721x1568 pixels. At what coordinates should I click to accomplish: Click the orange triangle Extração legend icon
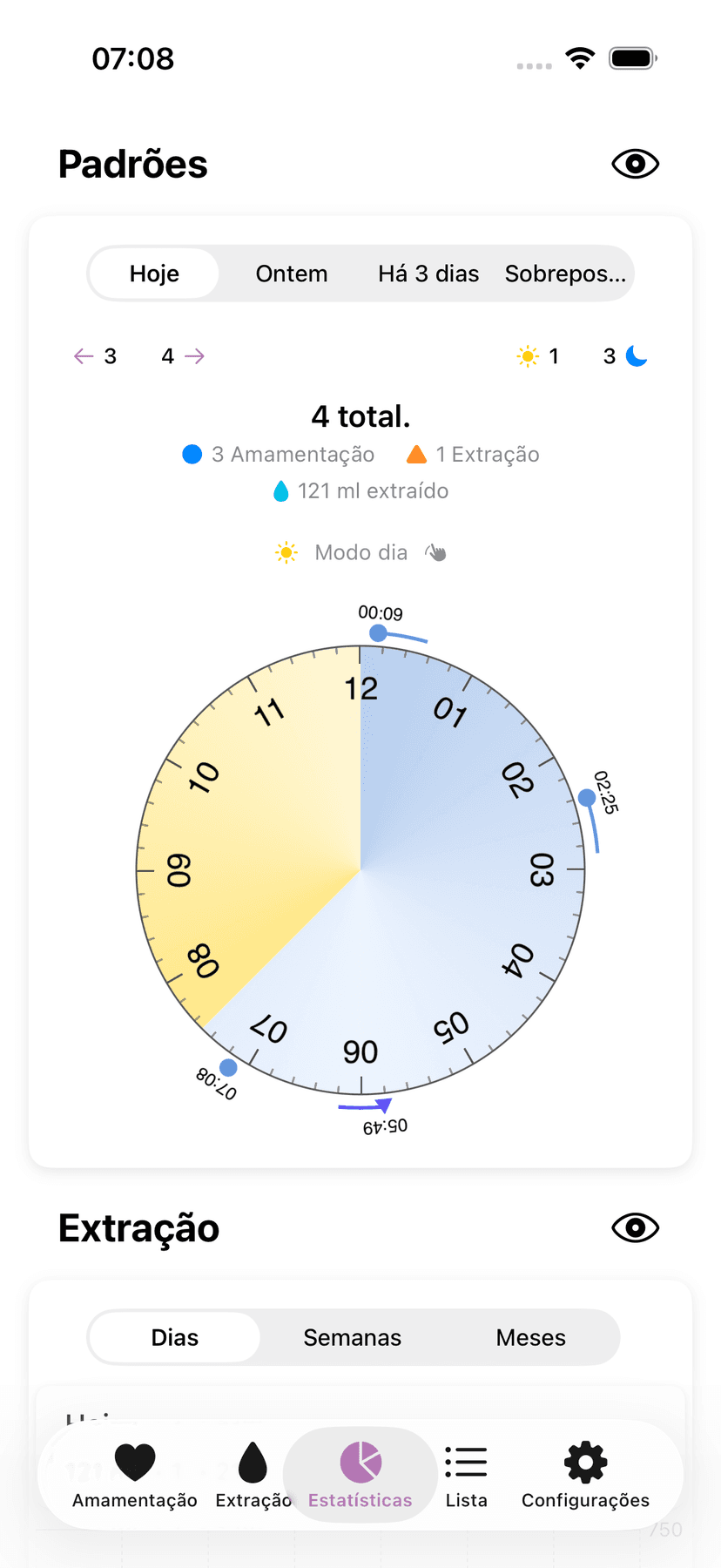pyautogui.click(x=418, y=453)
